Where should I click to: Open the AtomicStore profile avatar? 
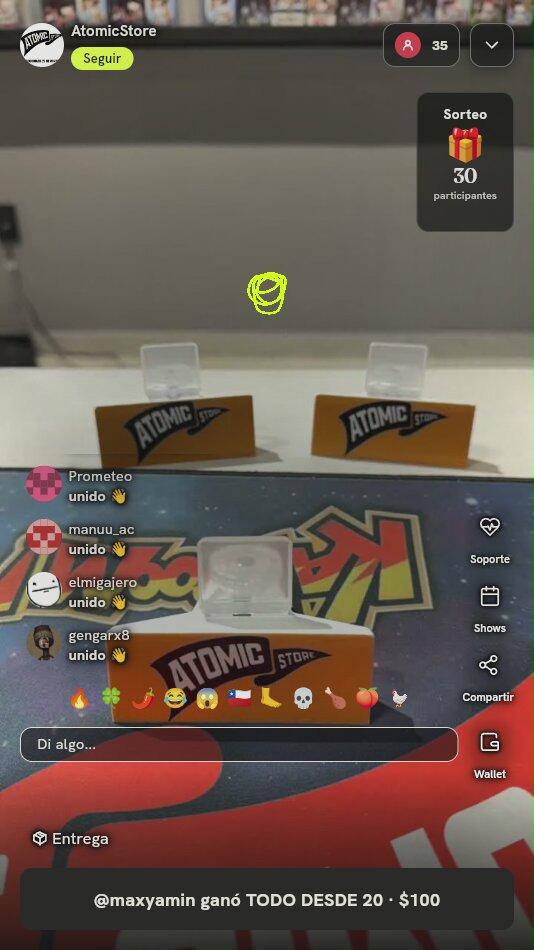[42, 45]
